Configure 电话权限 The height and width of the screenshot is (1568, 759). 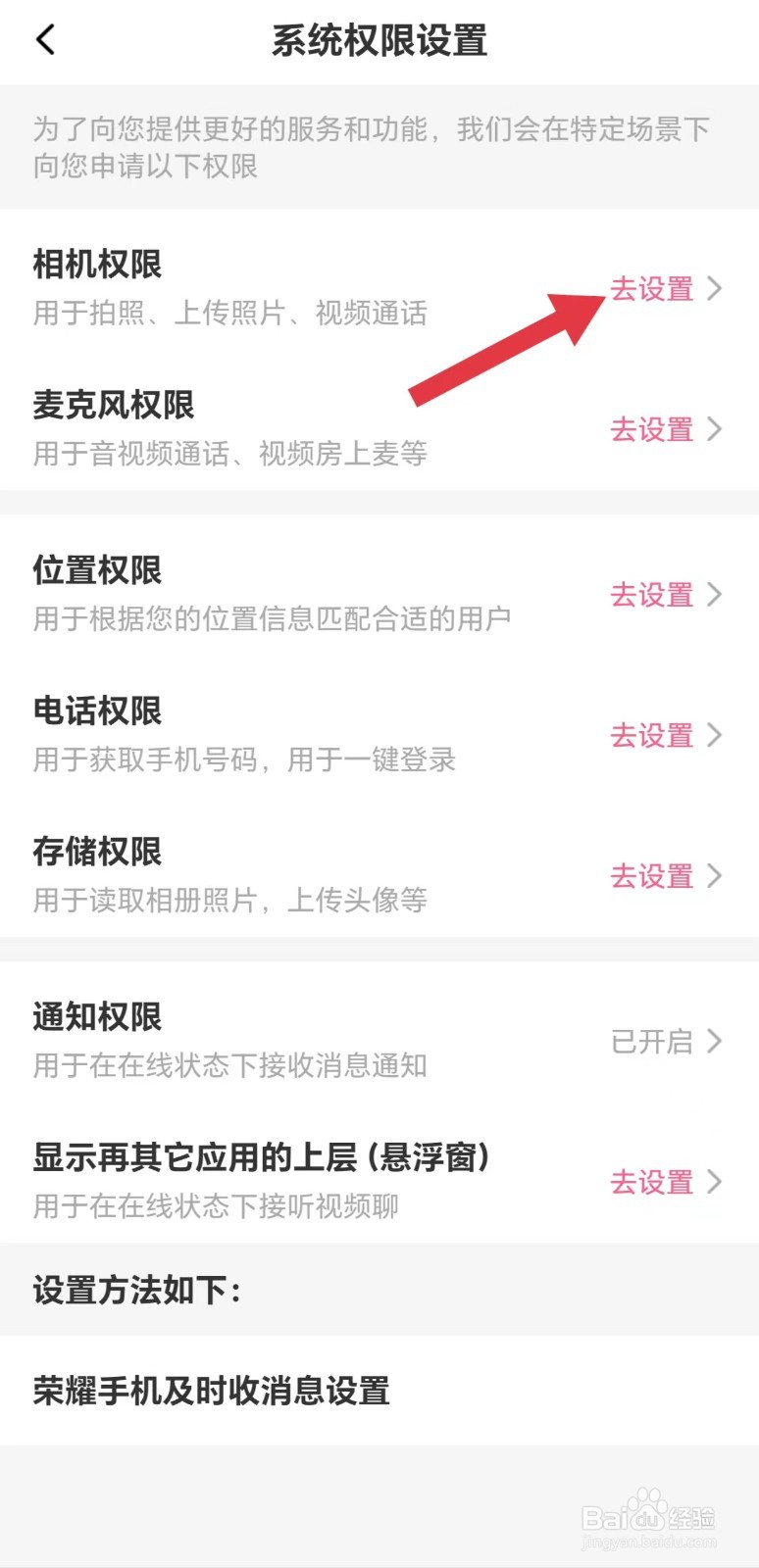coord(665,735)
